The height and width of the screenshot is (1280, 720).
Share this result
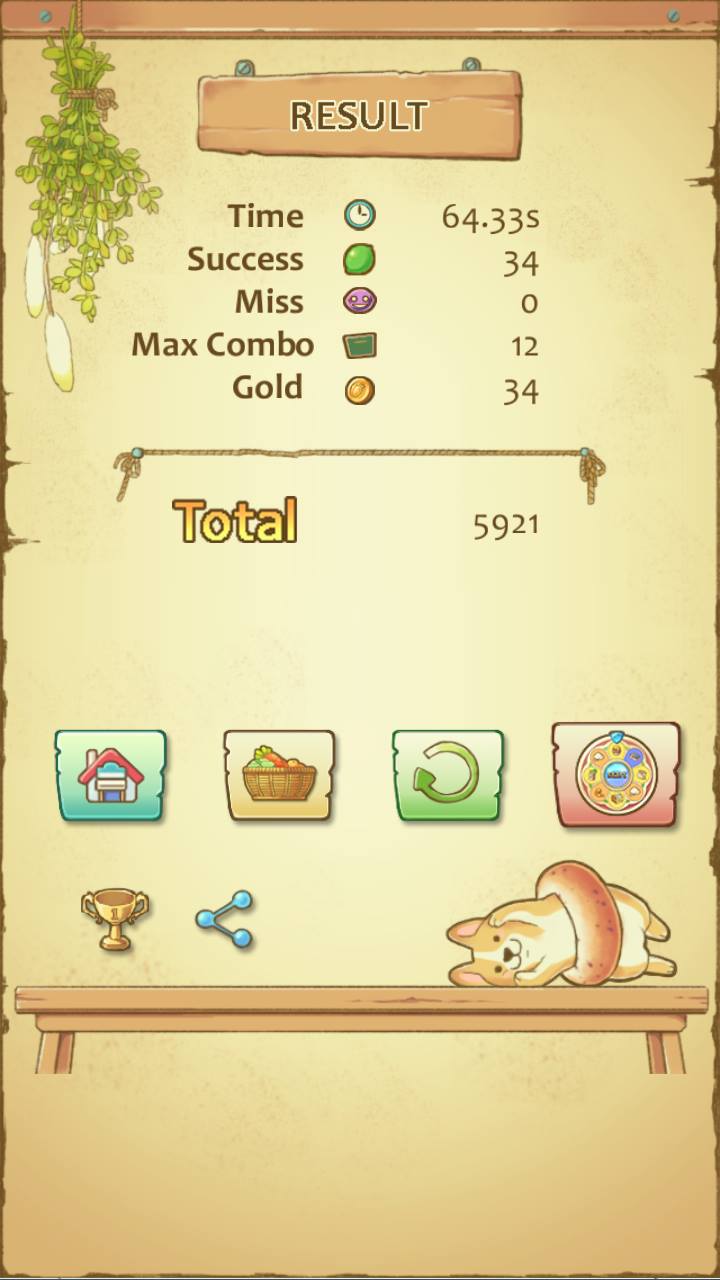(225, 919)
